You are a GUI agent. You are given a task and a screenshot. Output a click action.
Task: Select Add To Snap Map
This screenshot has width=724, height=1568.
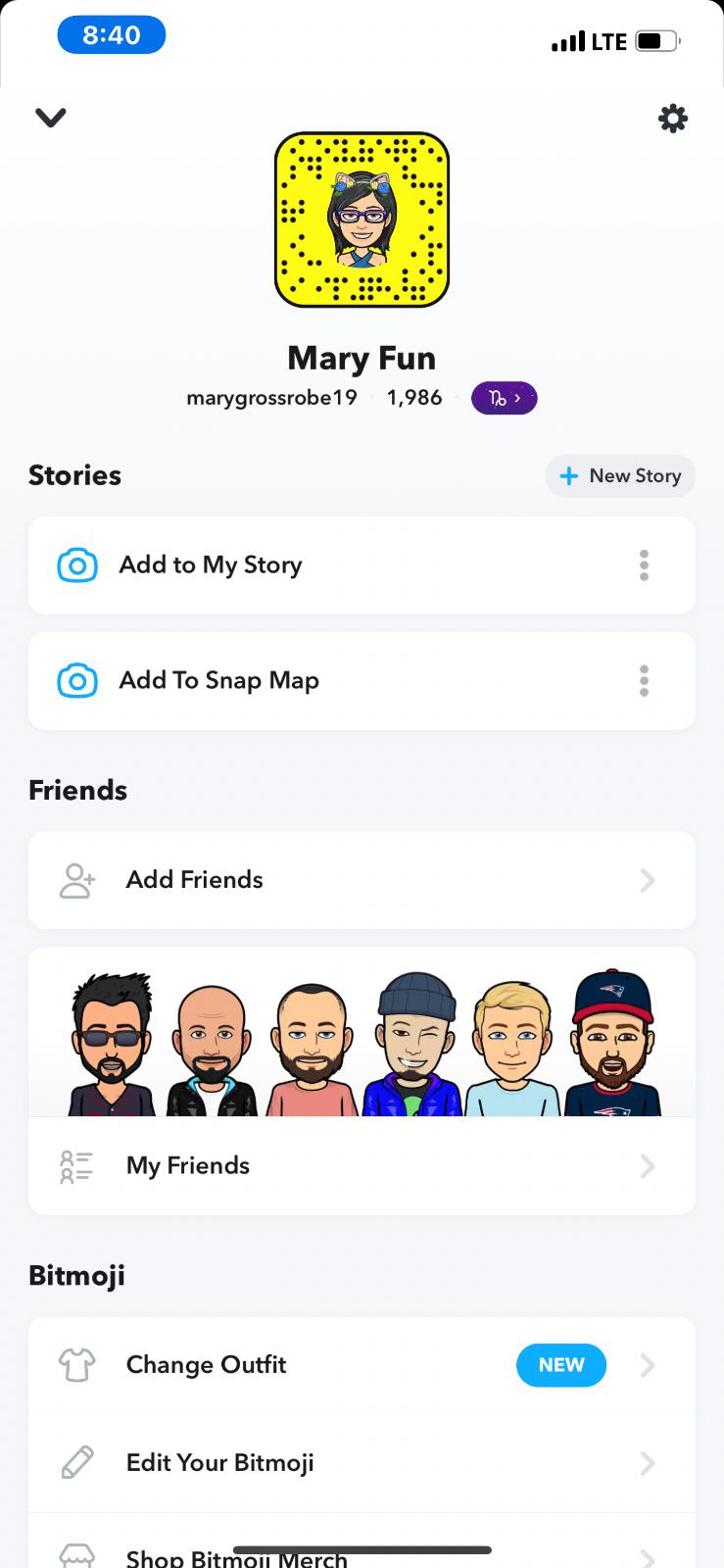tap(218, 681)
